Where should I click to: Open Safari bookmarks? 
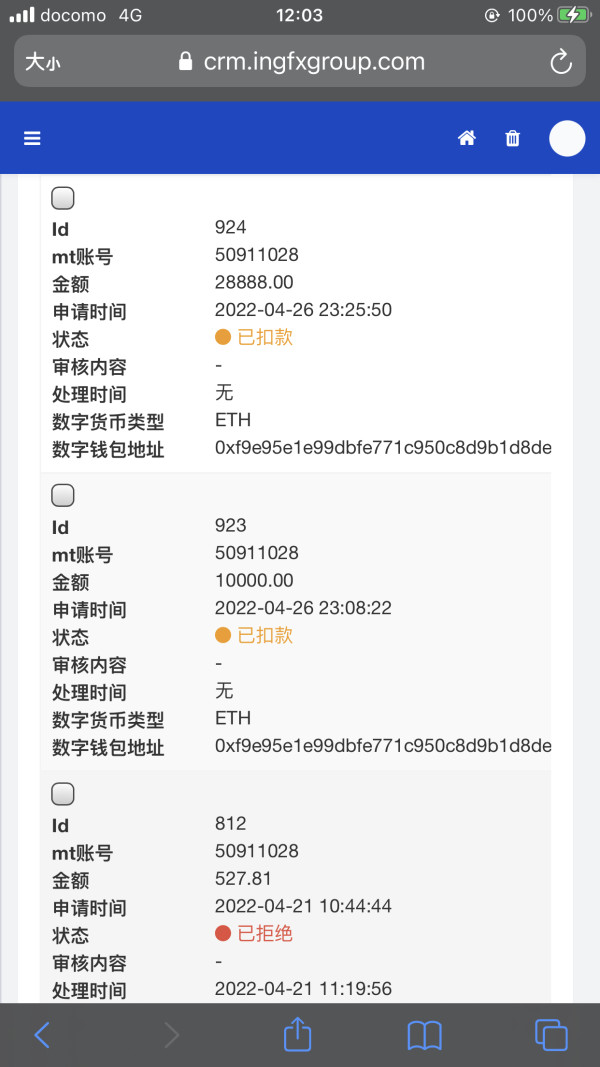pyautogui.click(x=424, y=1035)
